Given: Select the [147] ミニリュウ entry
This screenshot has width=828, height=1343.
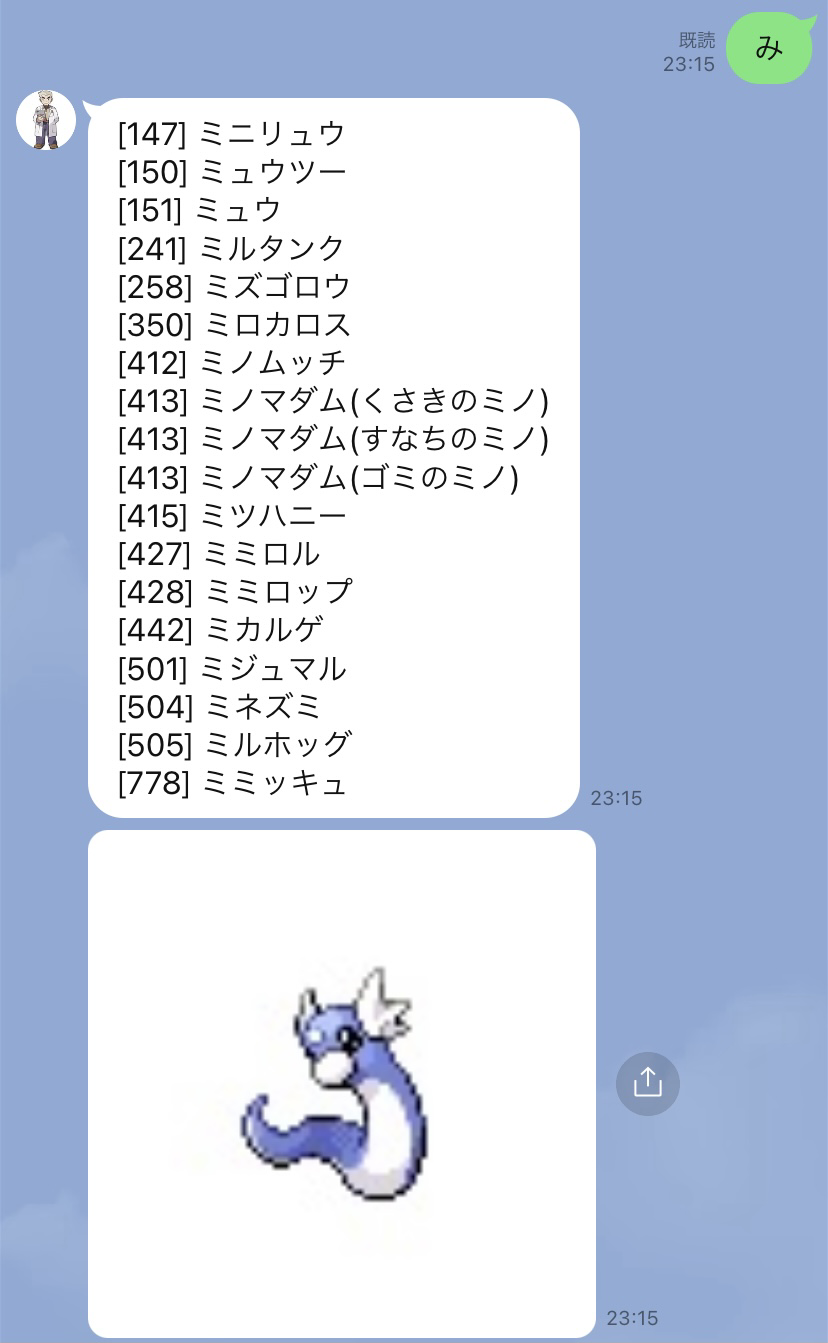Looking at the screenshot, I should pos(230,133).
